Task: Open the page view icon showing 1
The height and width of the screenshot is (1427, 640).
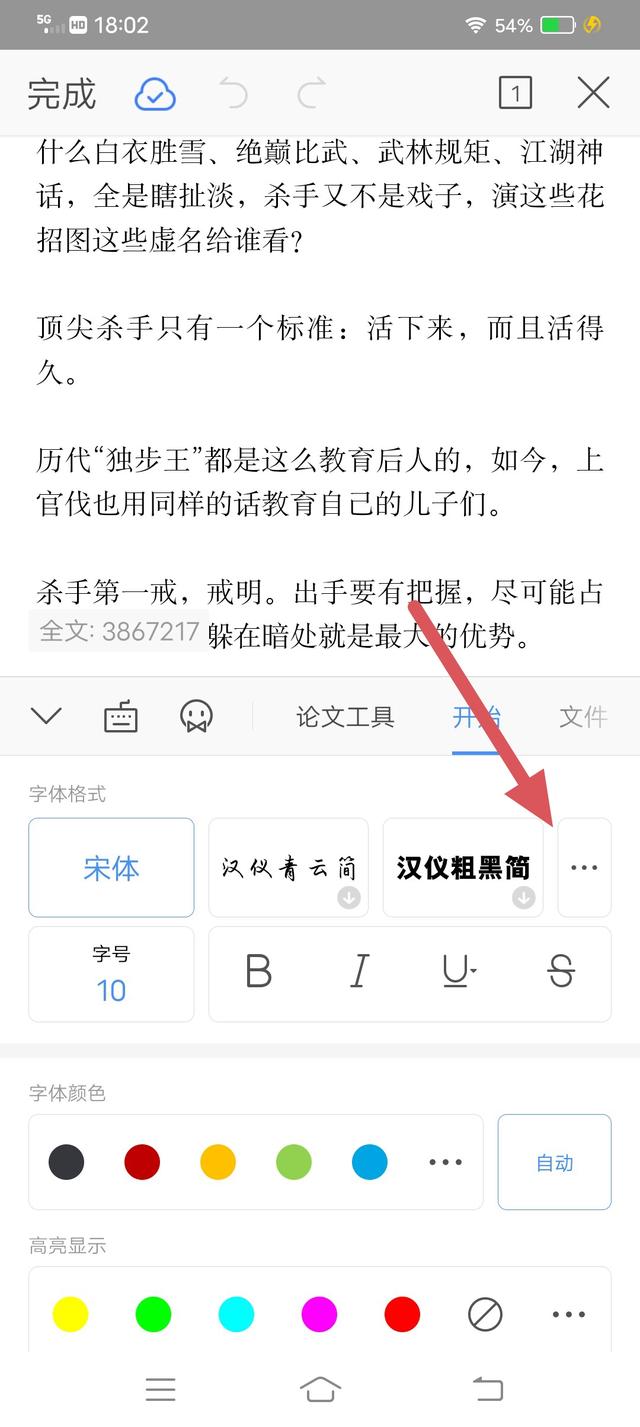Action: [x=515, y=94]
